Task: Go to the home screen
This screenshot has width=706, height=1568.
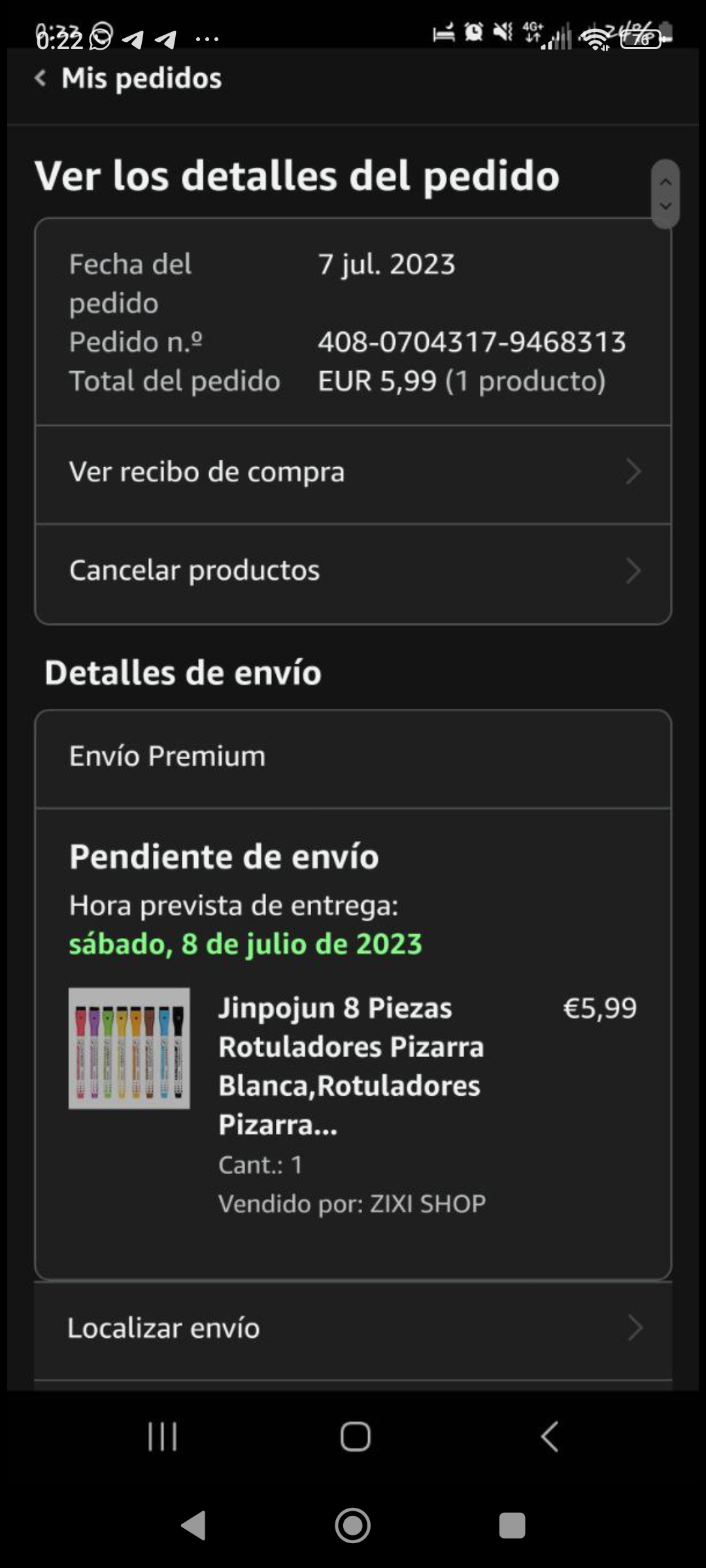Action: (x=353, y=1526)
